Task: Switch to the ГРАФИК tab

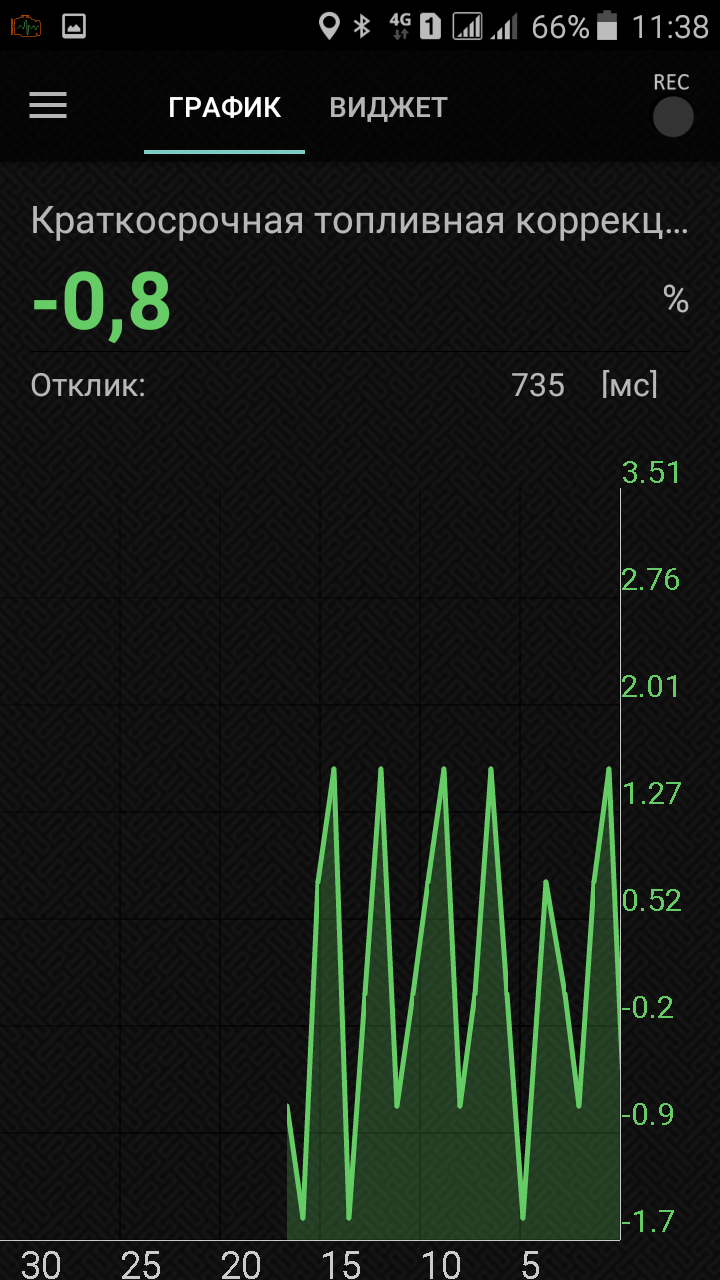Action: pos(224,108)
